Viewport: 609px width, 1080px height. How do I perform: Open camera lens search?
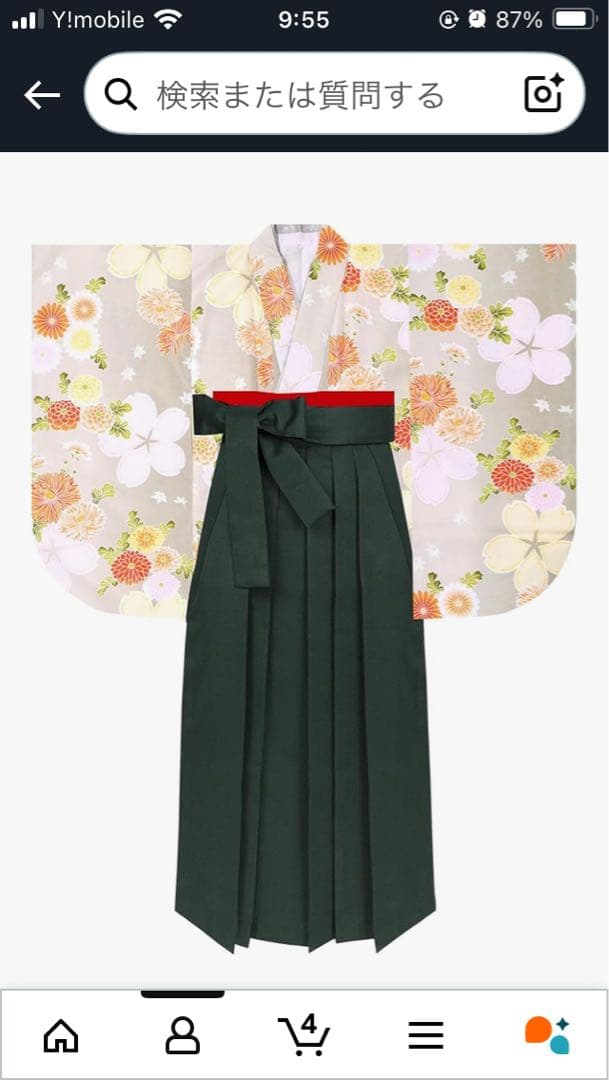coord(544,94)
